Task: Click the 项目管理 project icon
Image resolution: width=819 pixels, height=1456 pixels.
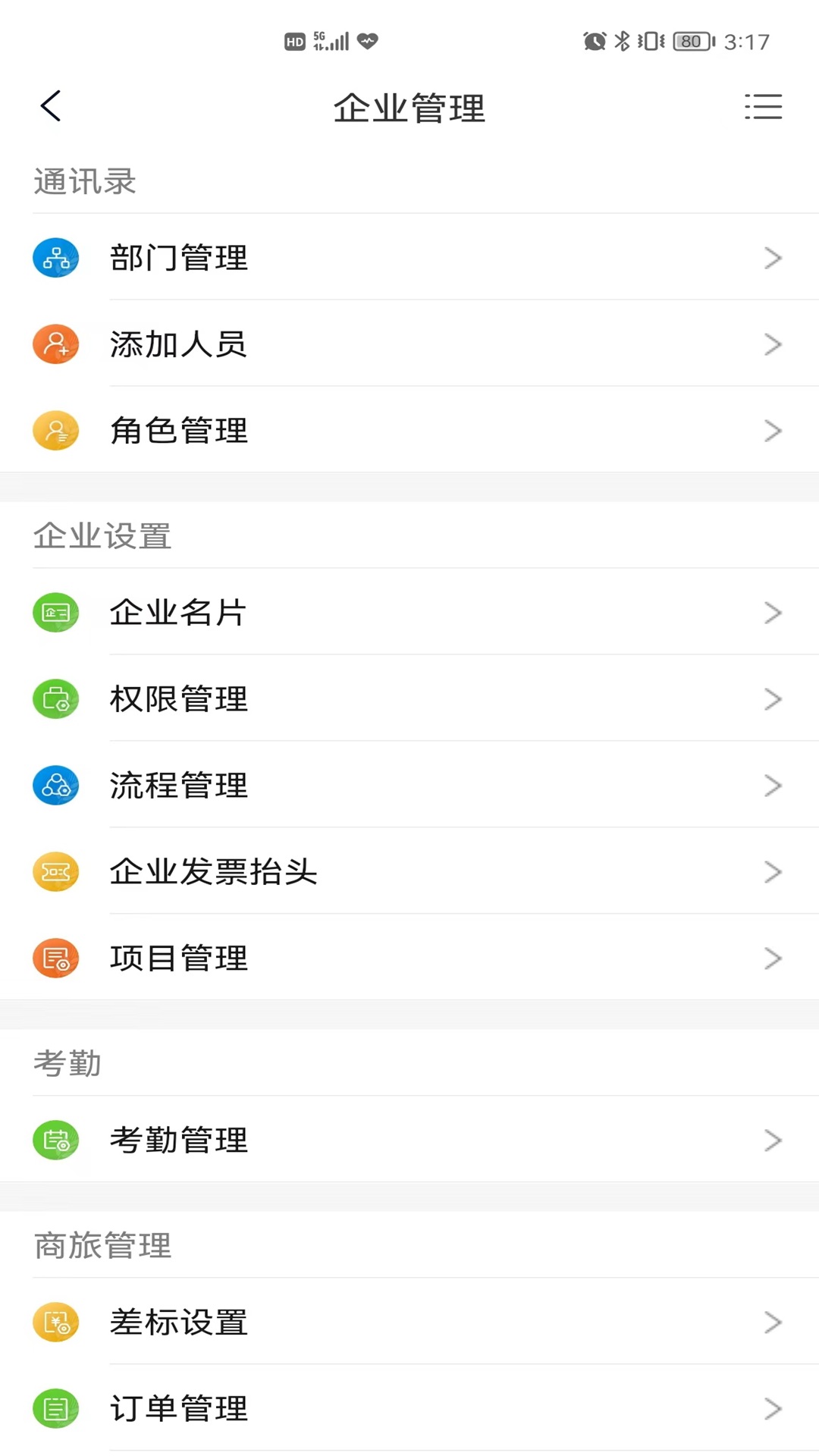Action: (x=55, y=958)
